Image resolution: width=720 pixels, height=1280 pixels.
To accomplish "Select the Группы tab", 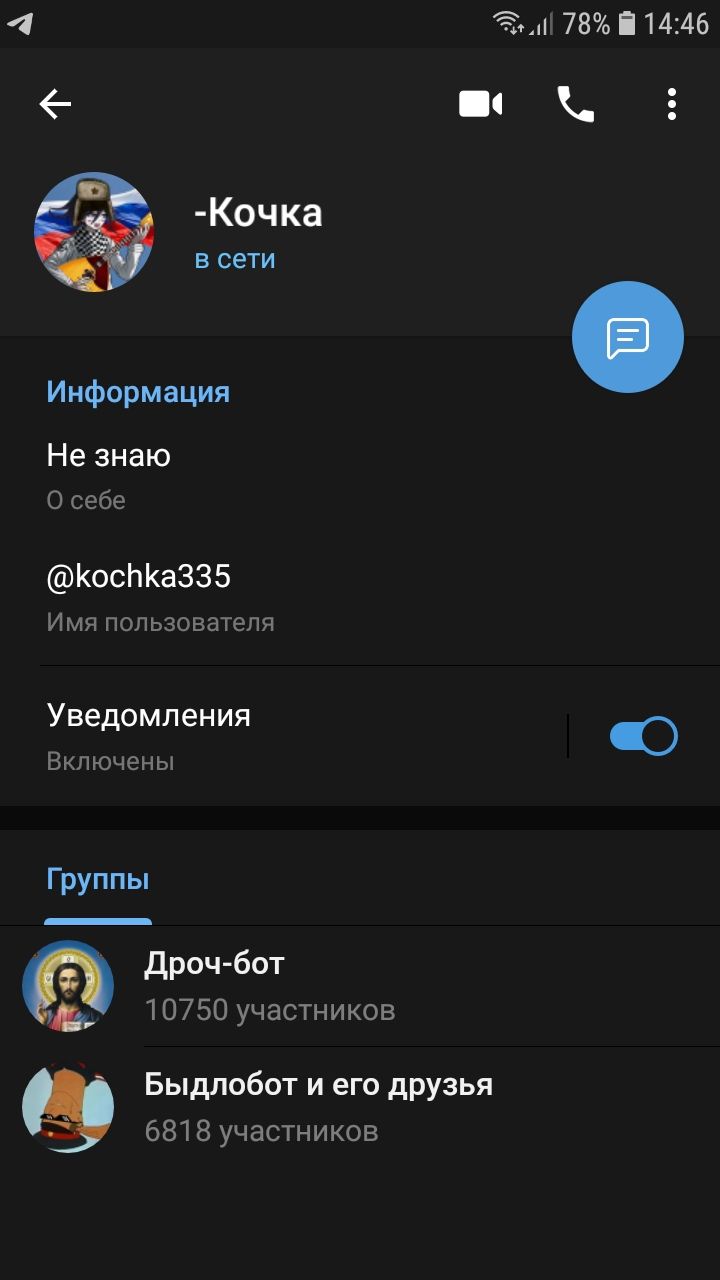I will [x=98, y=880].
